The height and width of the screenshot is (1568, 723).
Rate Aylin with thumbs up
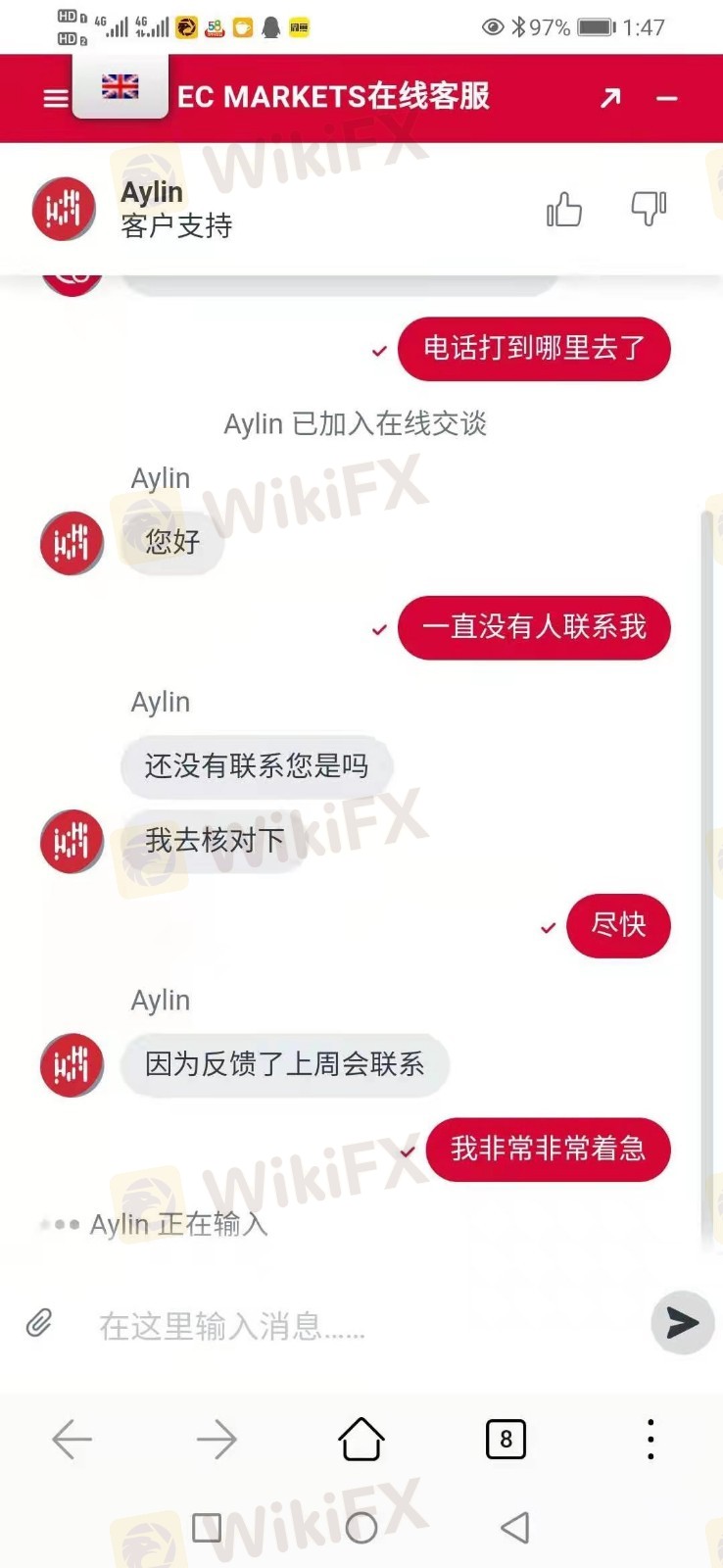[x=564, y=209]
